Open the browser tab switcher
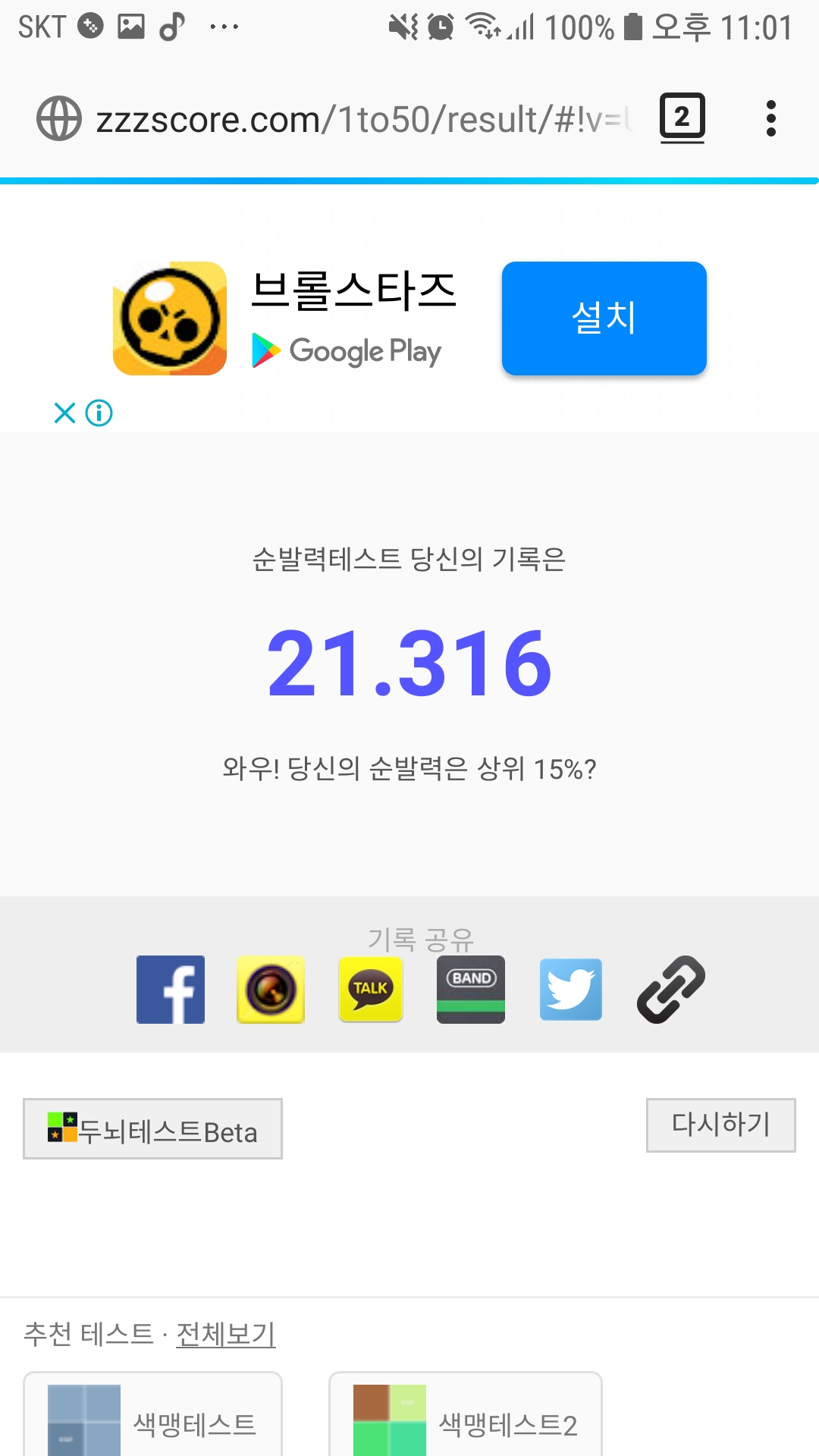The height and width of the screenshot is (1456, 819). coord(682,118)
